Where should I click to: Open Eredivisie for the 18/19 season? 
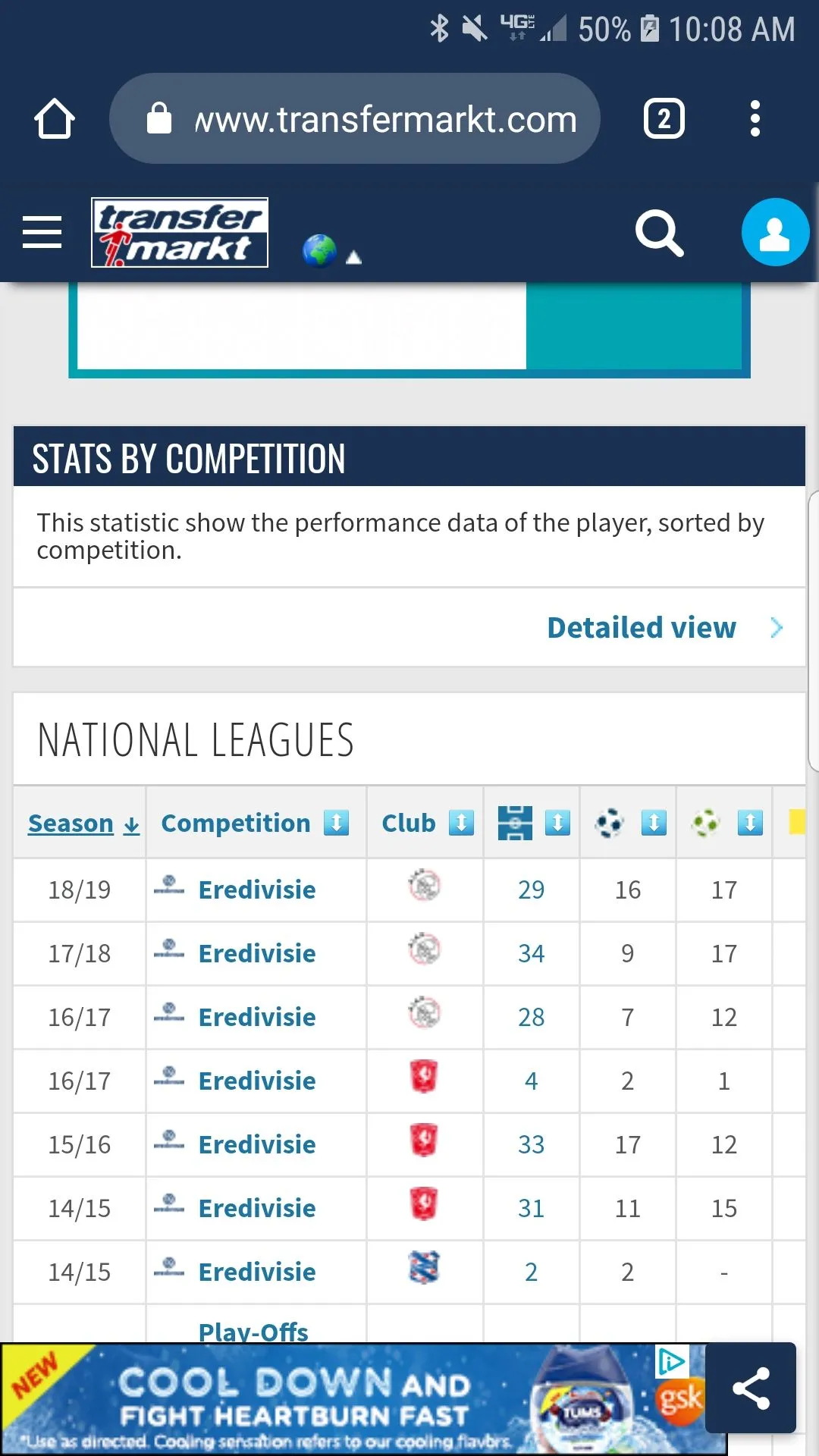256,890
